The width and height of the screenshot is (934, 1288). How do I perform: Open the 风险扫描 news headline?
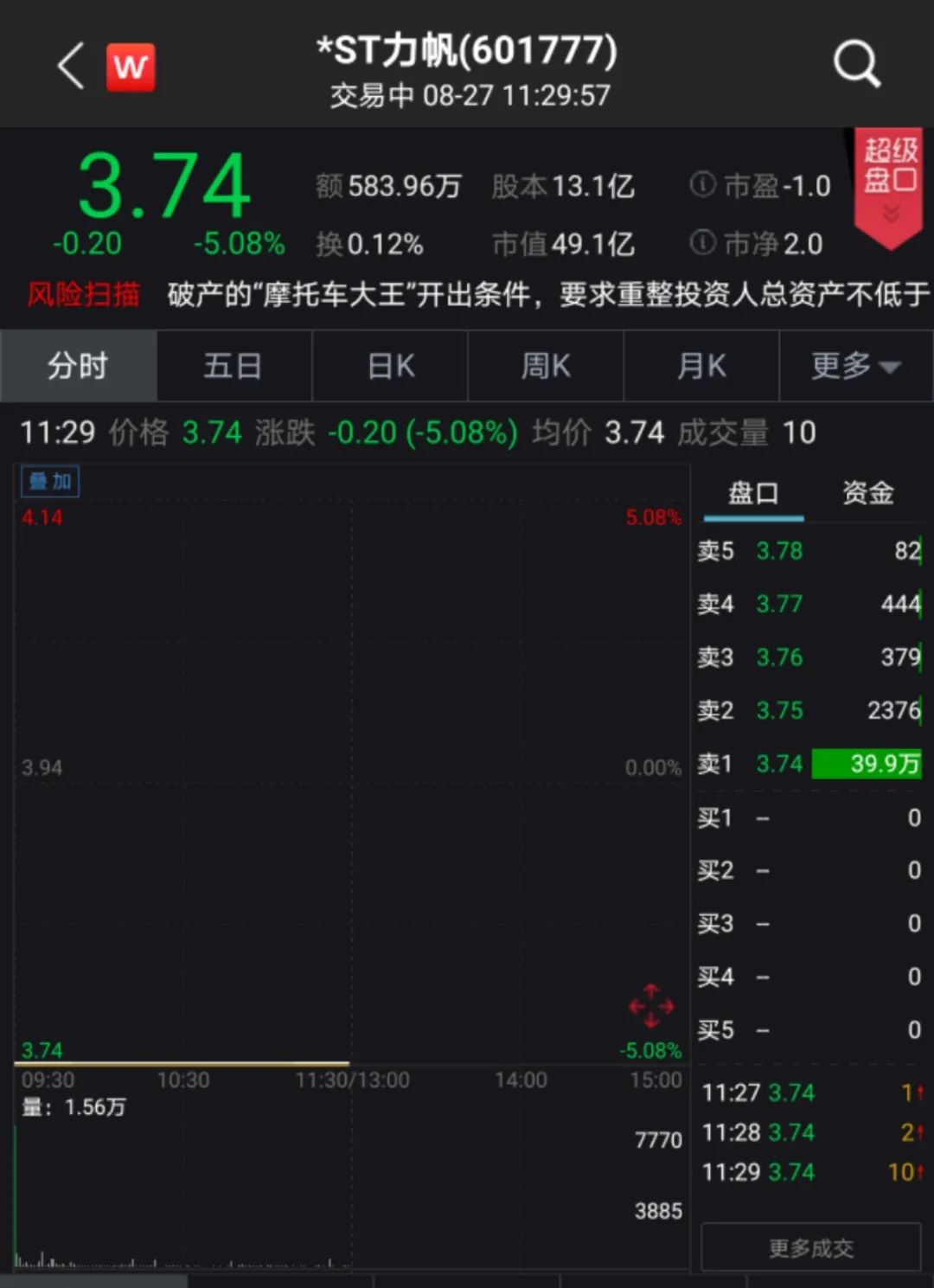548,295
